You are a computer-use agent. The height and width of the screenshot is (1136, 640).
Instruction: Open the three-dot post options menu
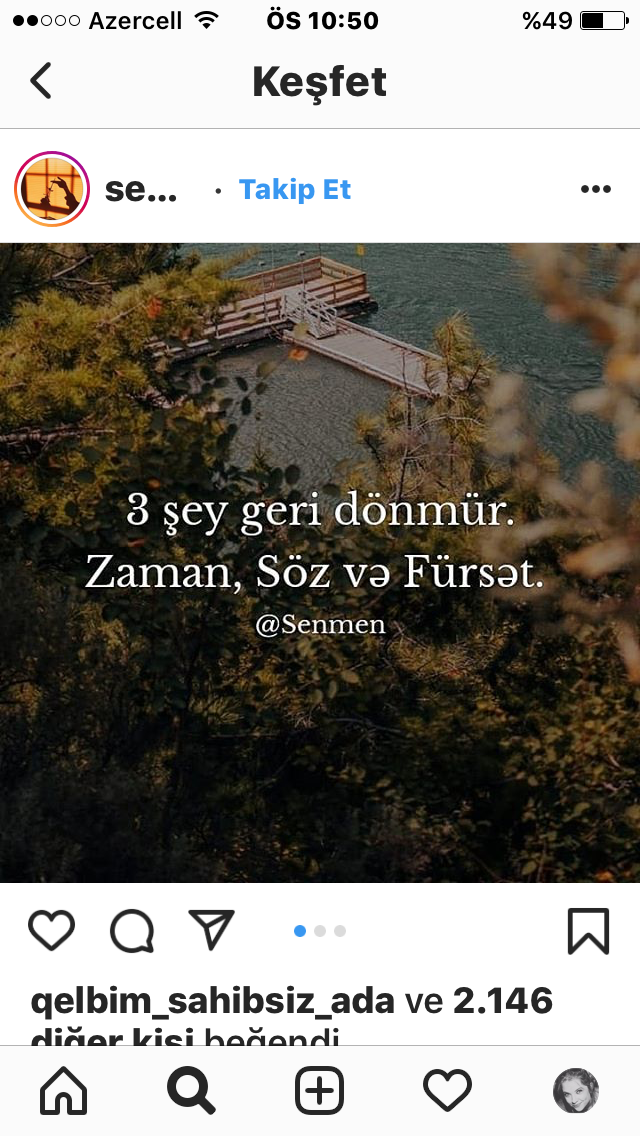(596, 189)
